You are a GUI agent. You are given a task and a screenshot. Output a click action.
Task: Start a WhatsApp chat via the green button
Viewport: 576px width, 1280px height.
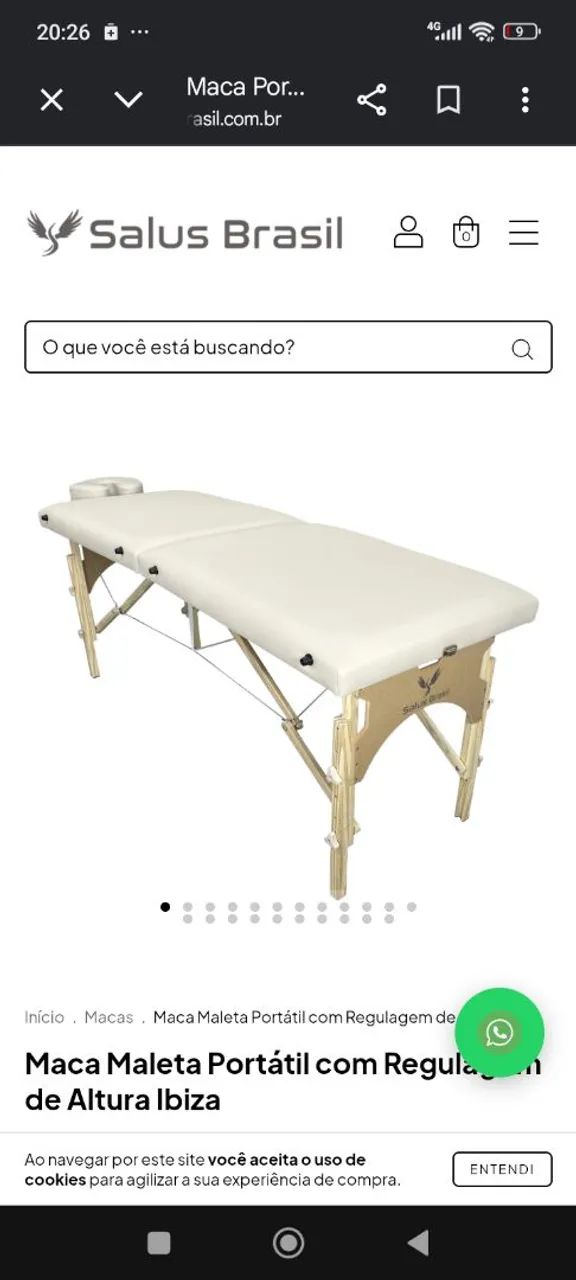(500, 1033)
